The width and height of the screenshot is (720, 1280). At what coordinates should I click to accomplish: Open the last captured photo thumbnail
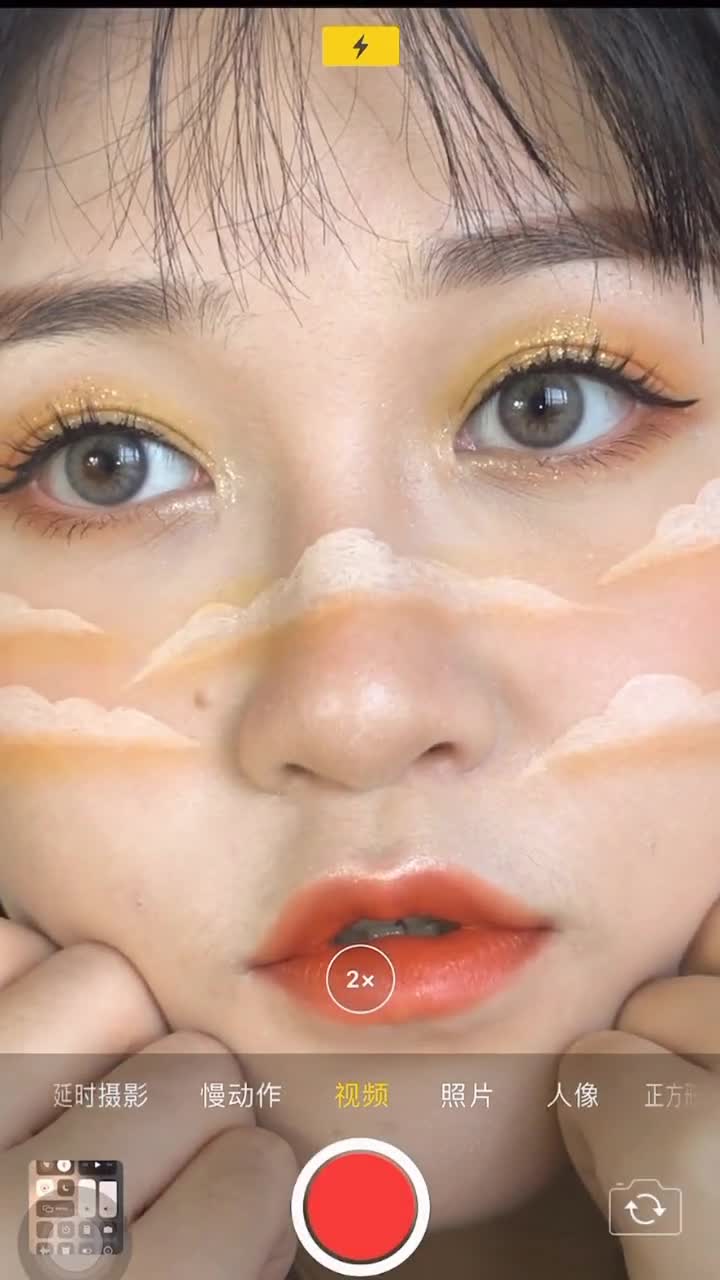coord(75,1208)
